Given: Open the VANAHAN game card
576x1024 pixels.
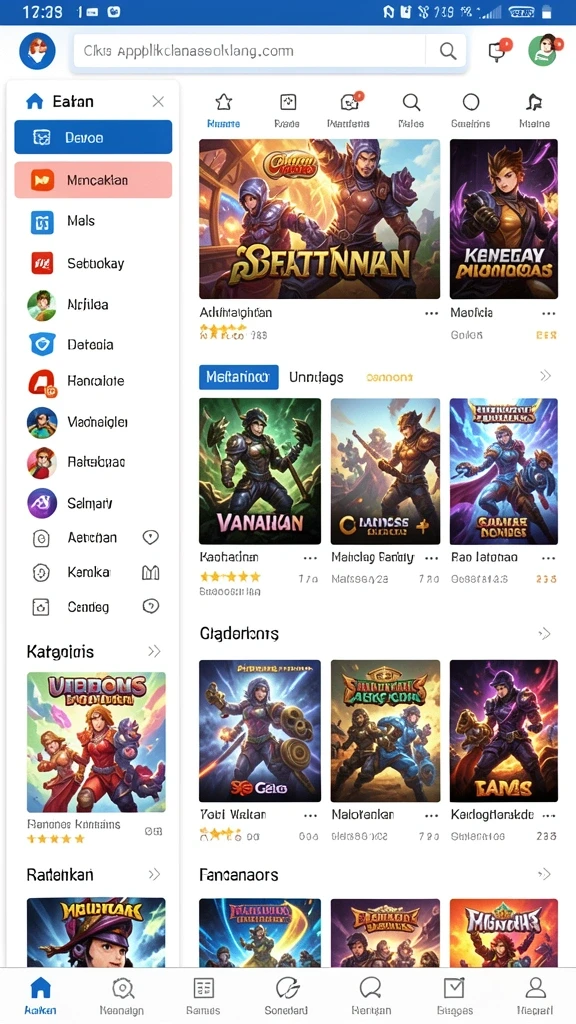Looking at the screenshot, I should 260,471.
